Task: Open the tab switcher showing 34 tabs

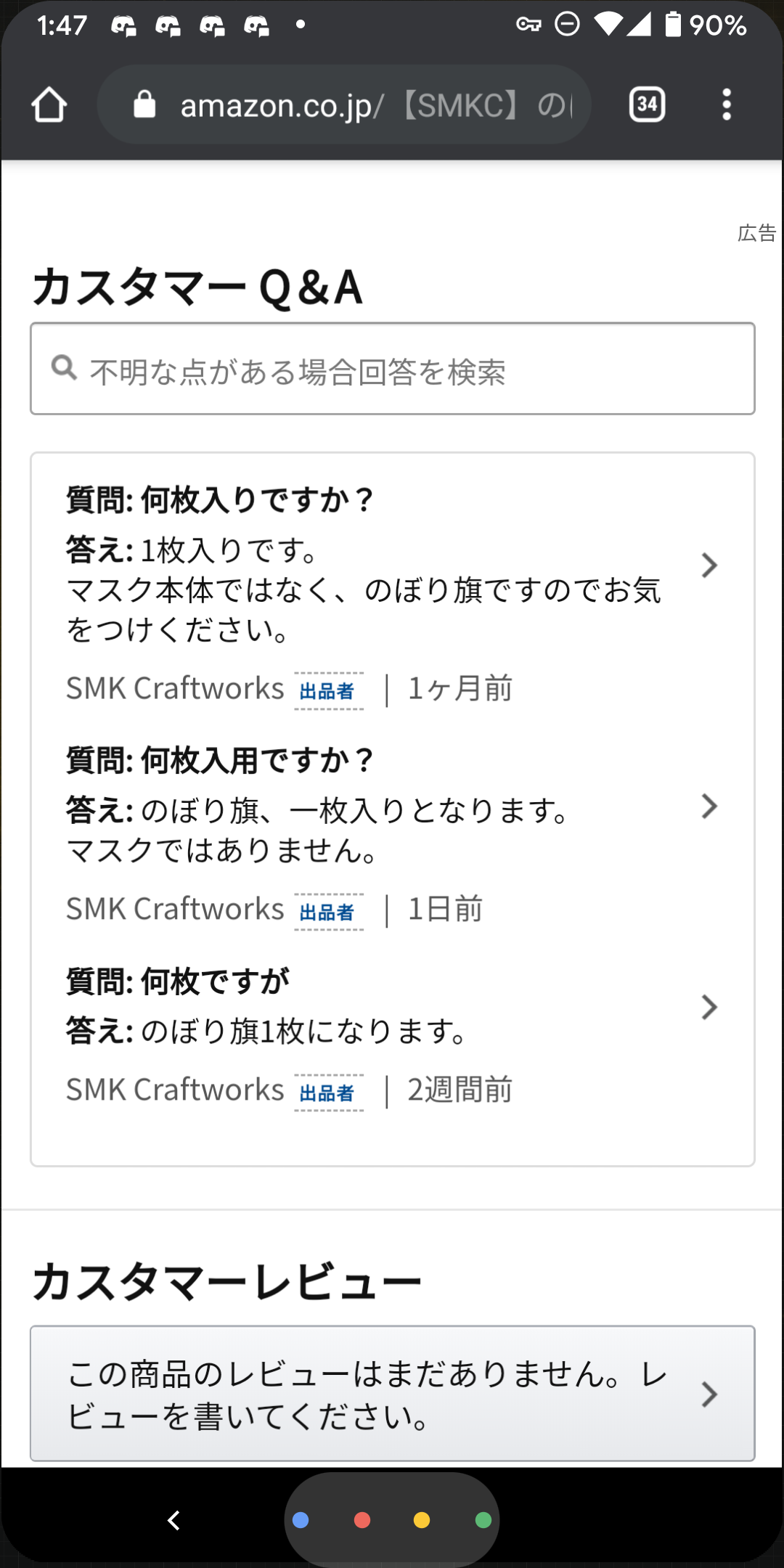Action: pyautogui.click(x=646, y=105)
